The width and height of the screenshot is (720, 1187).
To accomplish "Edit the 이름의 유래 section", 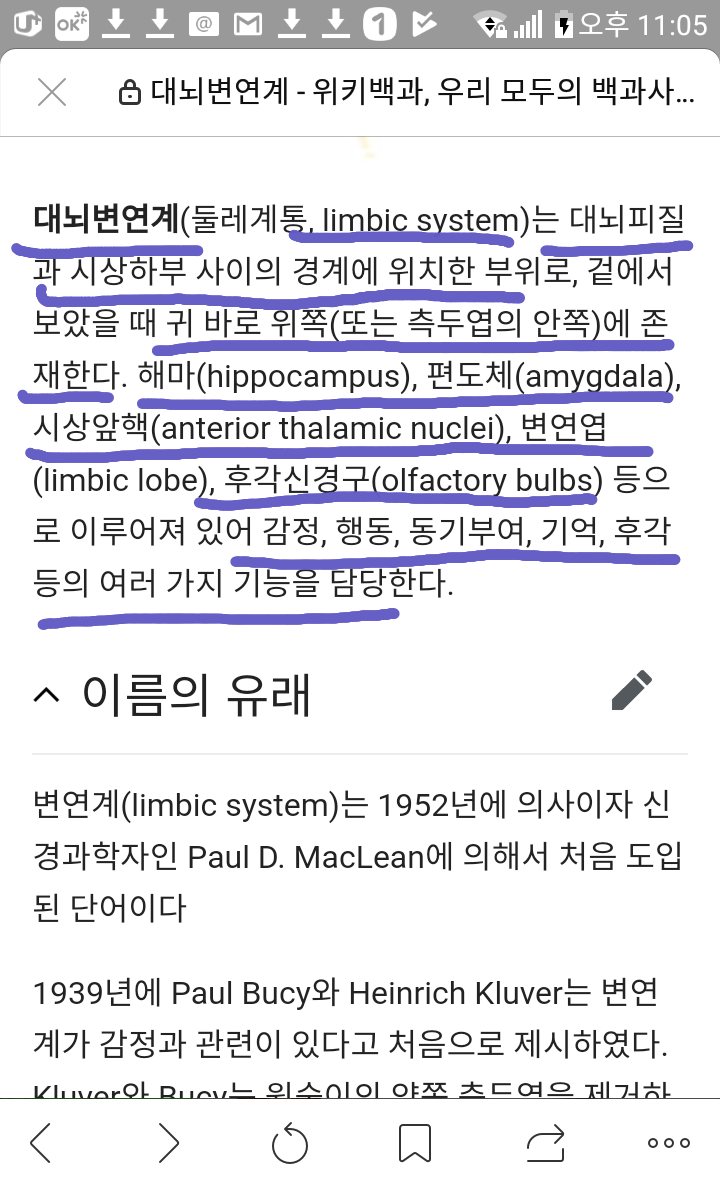I will tap(630, 691).
